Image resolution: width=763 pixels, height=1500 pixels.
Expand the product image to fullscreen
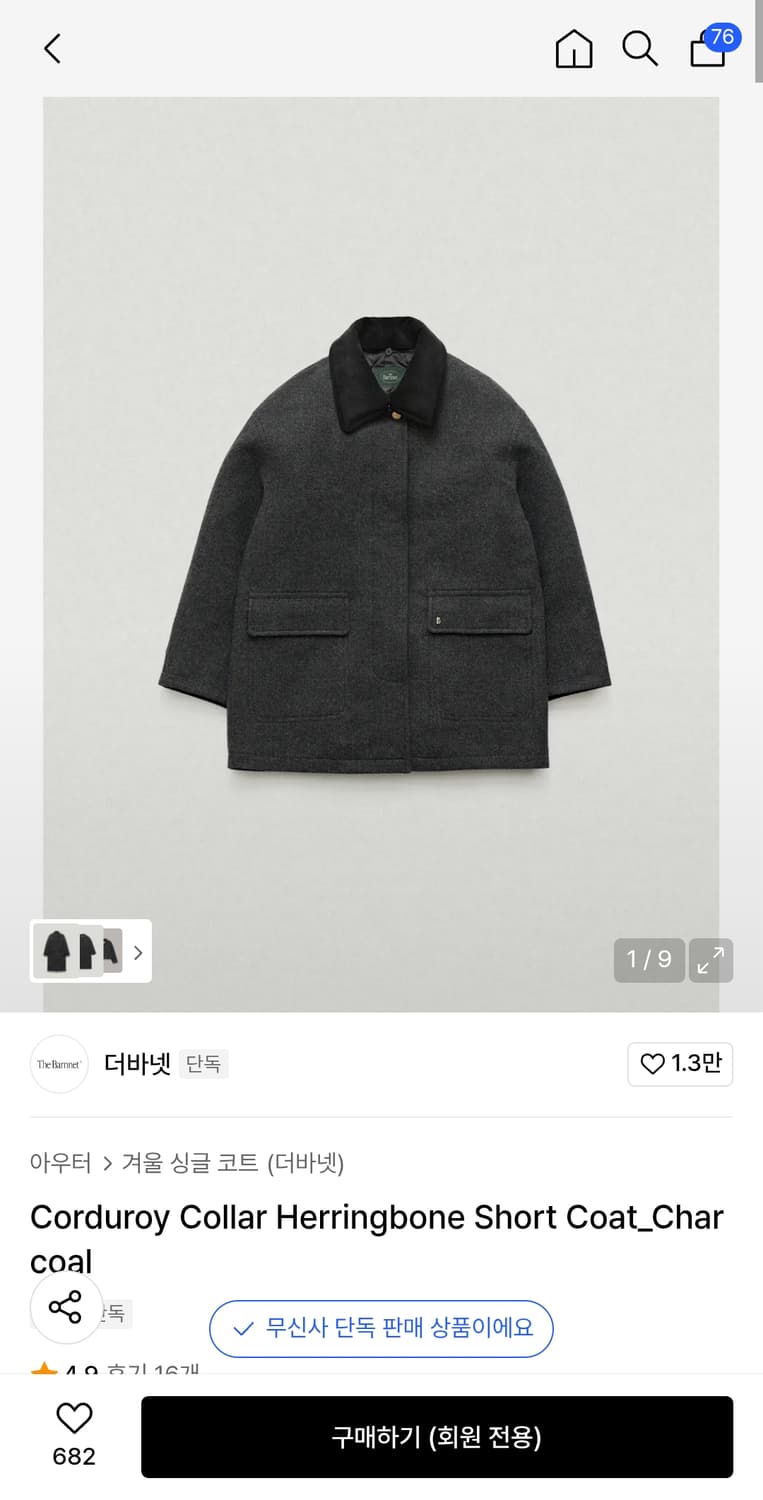pos(711,960)
